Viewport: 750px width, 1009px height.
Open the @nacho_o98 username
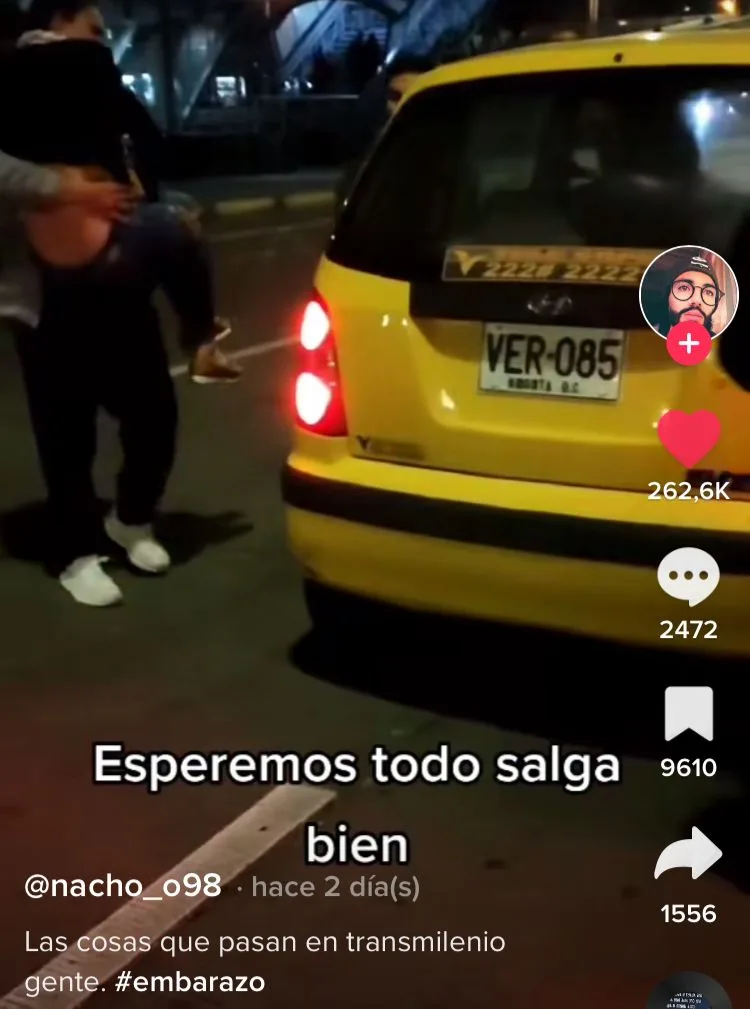tap(123, 886)
